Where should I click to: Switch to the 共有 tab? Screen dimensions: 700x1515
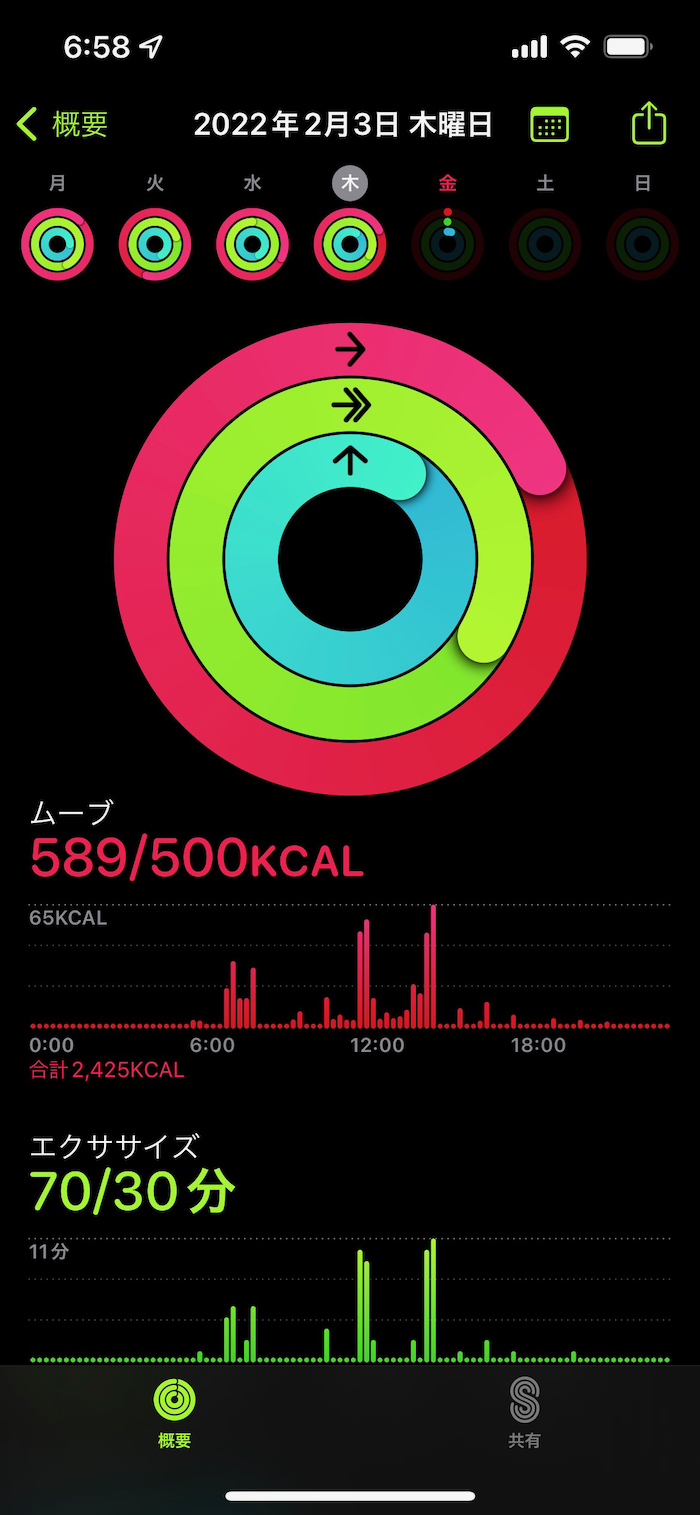tap(524, 1412)
